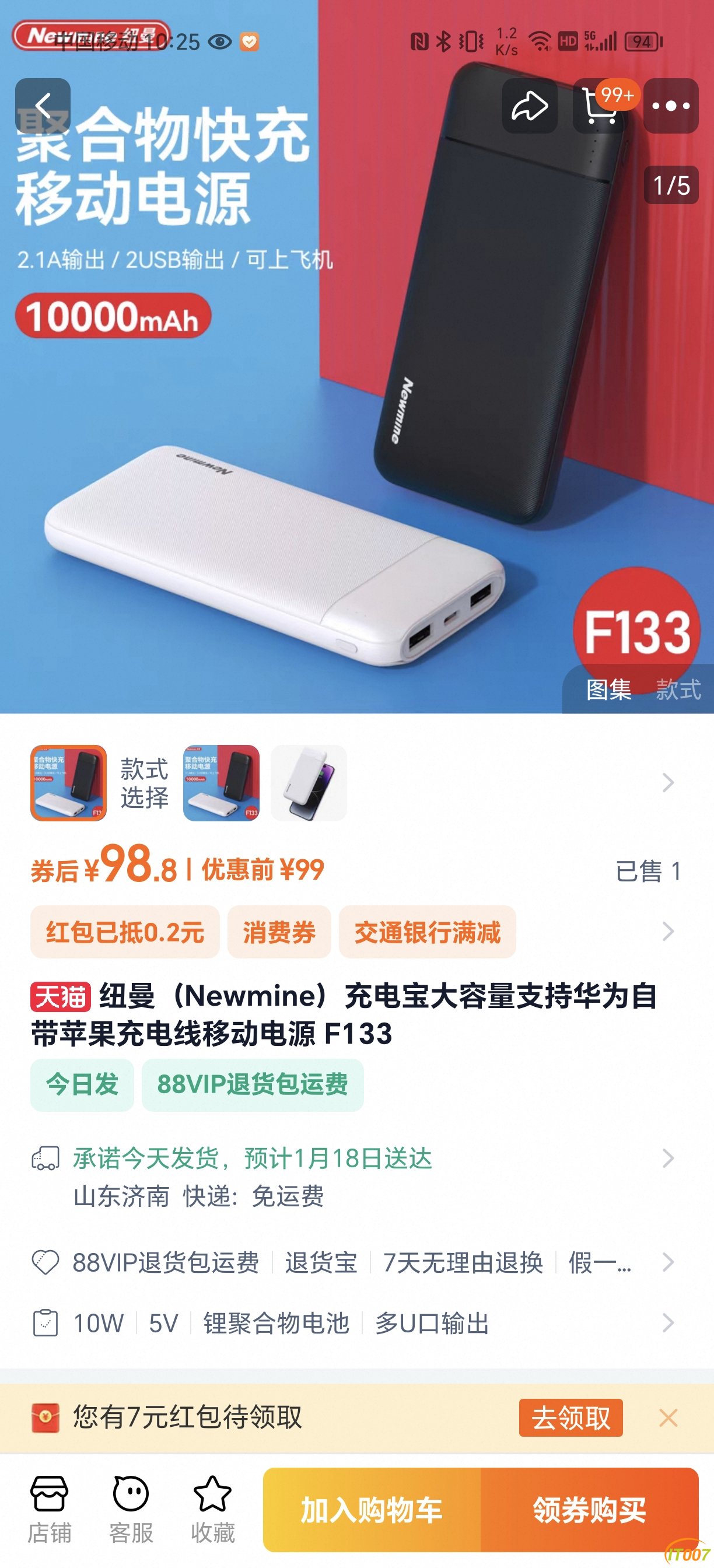Open the 红包已抵0.2元 discount chip
The width and height of the screenshot is (714, 1568).
(125, 932)
